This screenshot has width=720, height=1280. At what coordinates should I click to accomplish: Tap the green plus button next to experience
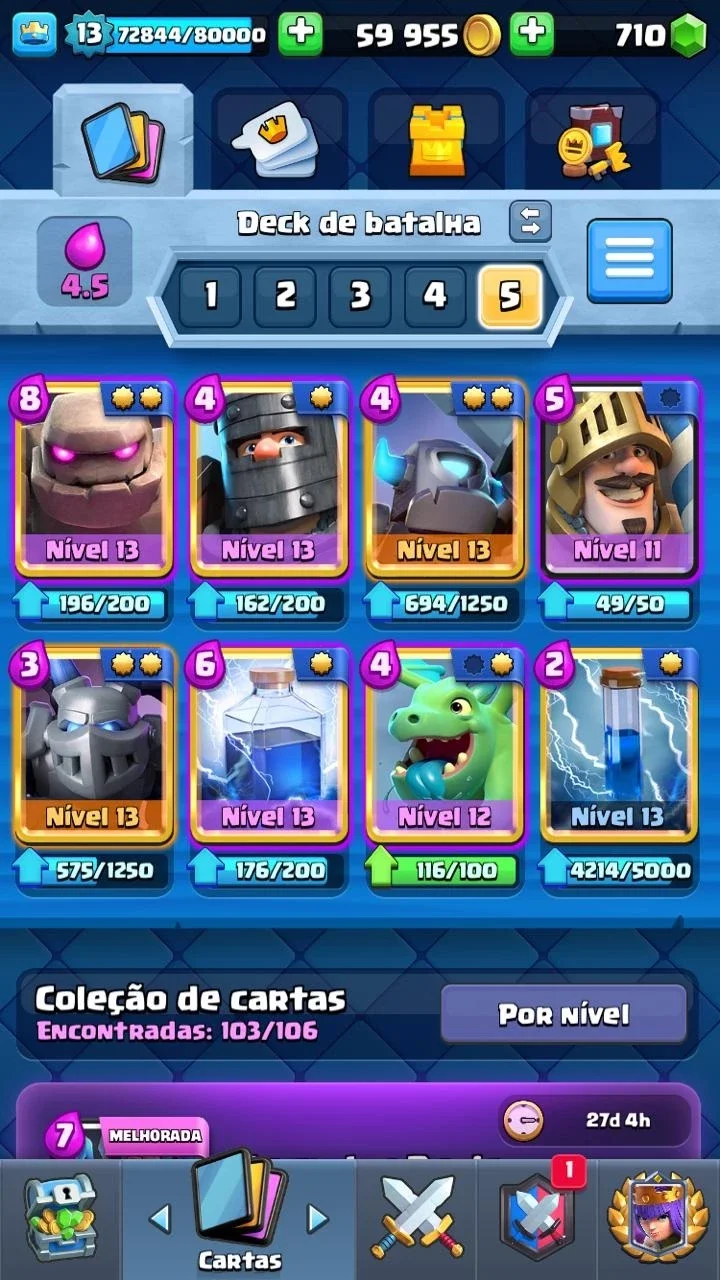[300, 35]
